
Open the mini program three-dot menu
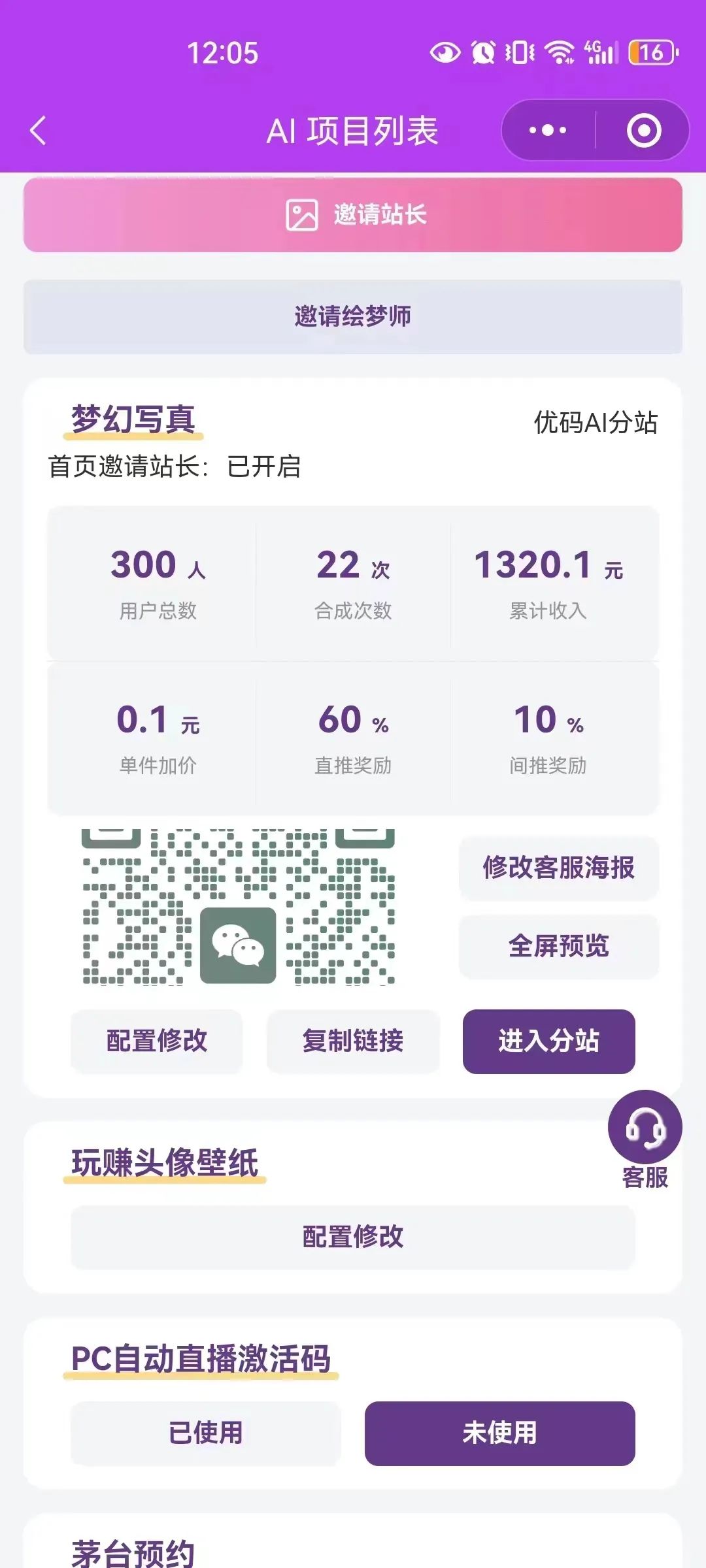click(x=548, y=131)
